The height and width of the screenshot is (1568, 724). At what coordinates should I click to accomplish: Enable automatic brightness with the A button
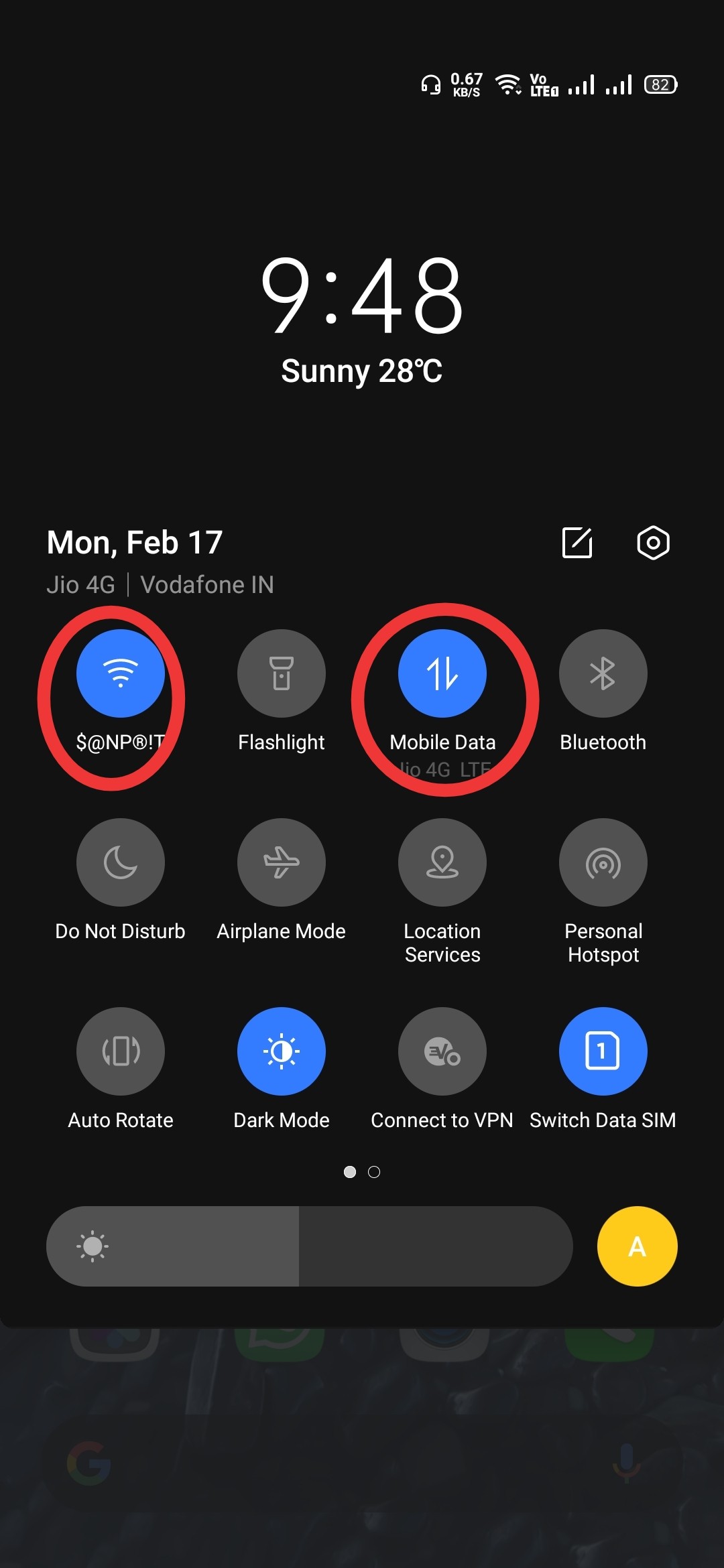637,1246
